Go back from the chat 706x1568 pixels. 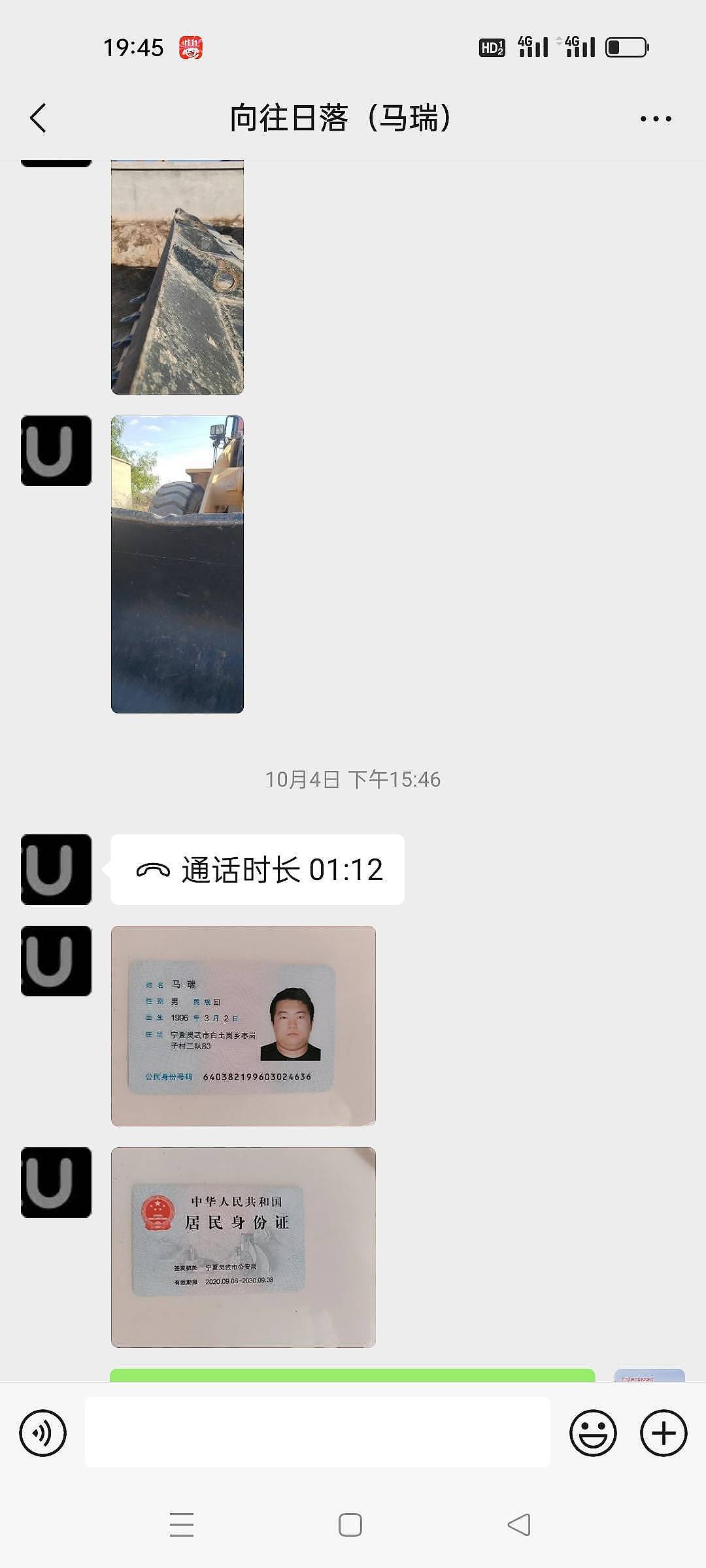point(39,118)
